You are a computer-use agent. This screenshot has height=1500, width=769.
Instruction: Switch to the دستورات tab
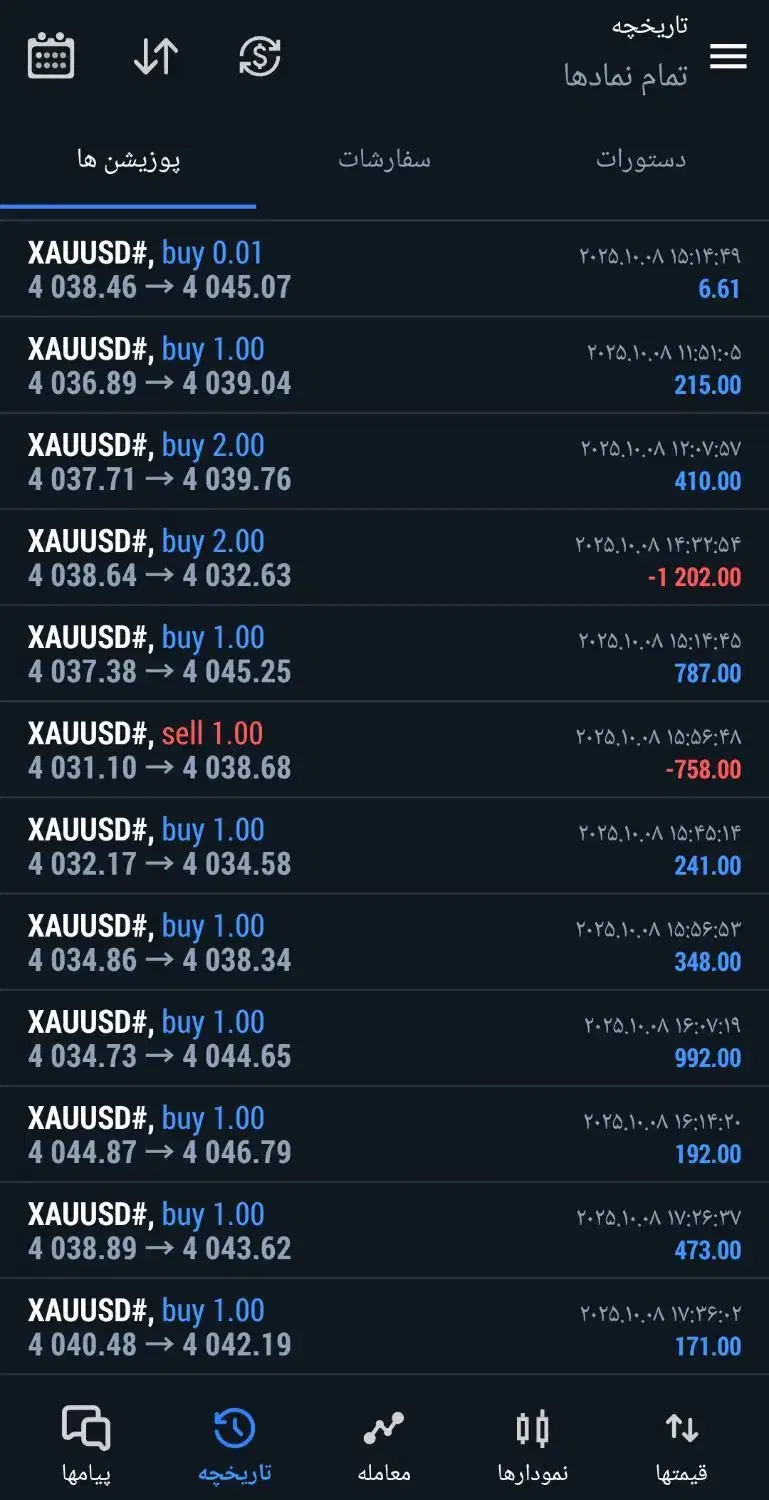(641, 160)
